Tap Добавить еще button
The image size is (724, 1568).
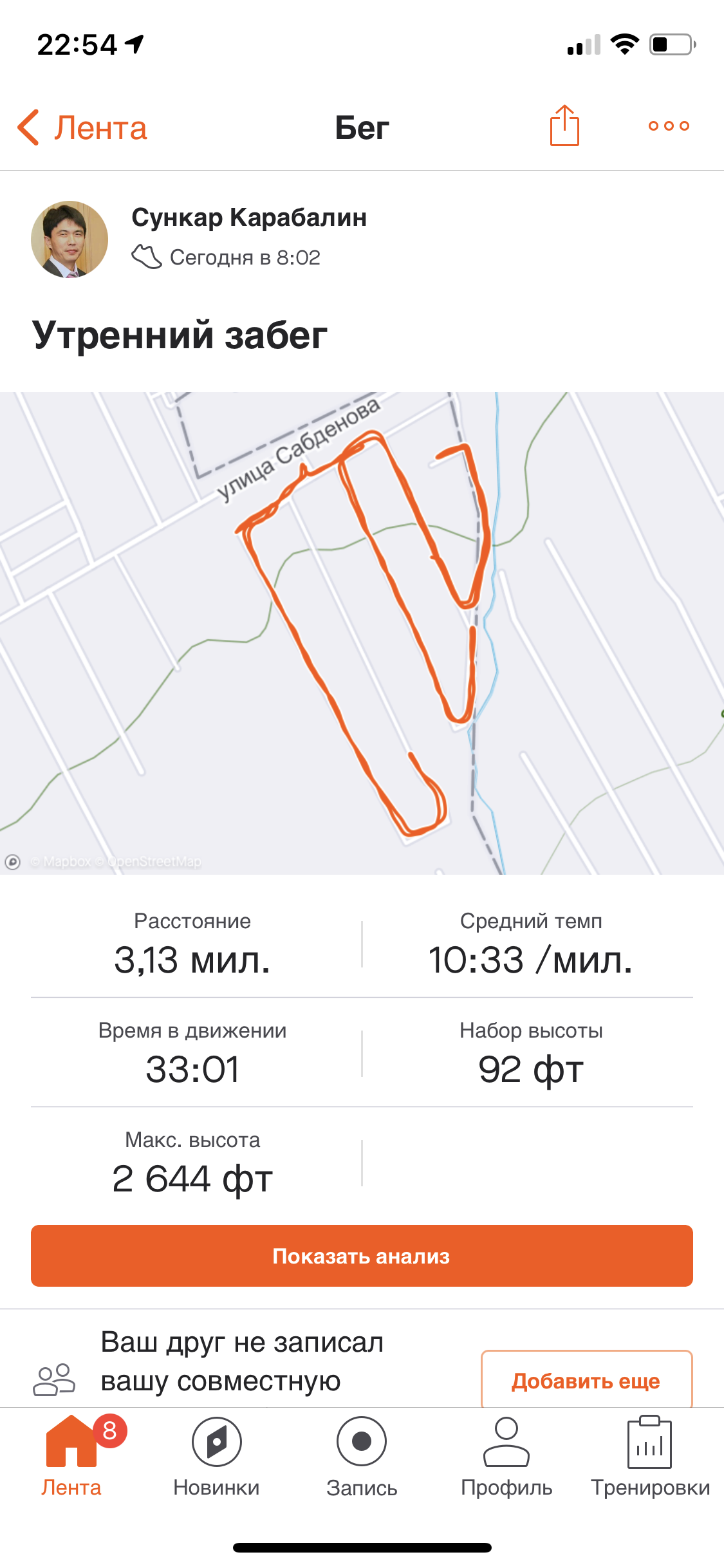(586, 1381)
